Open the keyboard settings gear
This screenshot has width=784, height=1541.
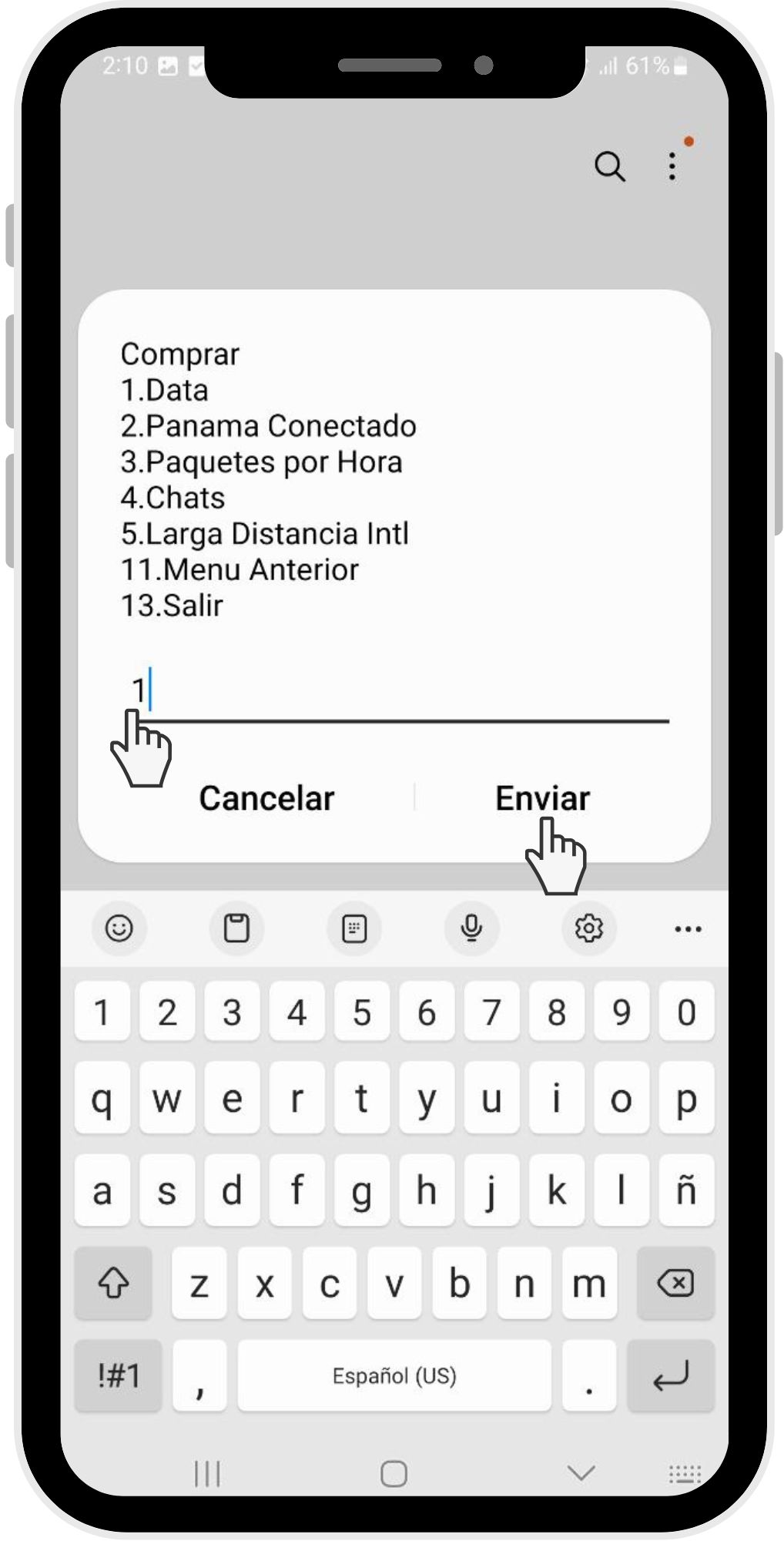pyautogui.click(x=589, y=928)
